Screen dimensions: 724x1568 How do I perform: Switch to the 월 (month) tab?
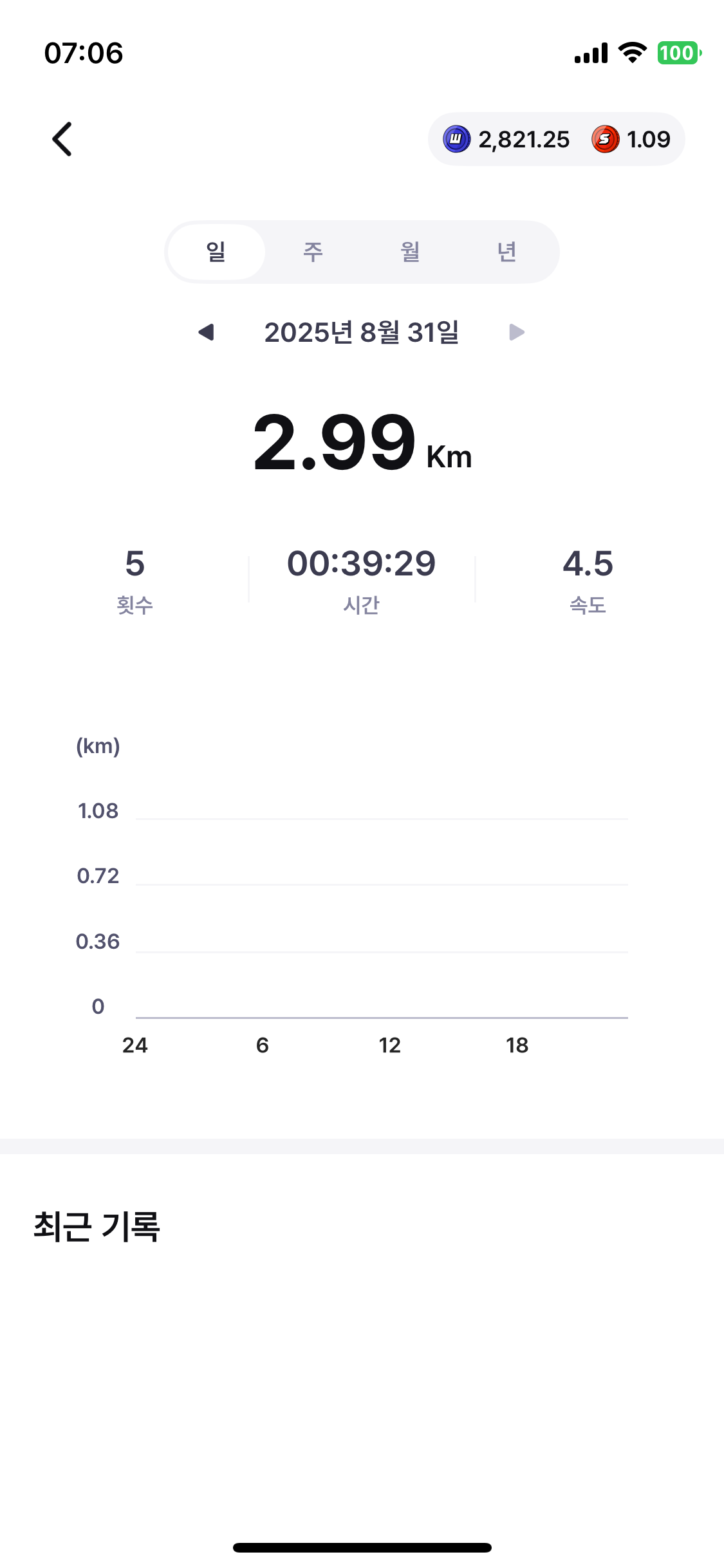click(411, 252)
